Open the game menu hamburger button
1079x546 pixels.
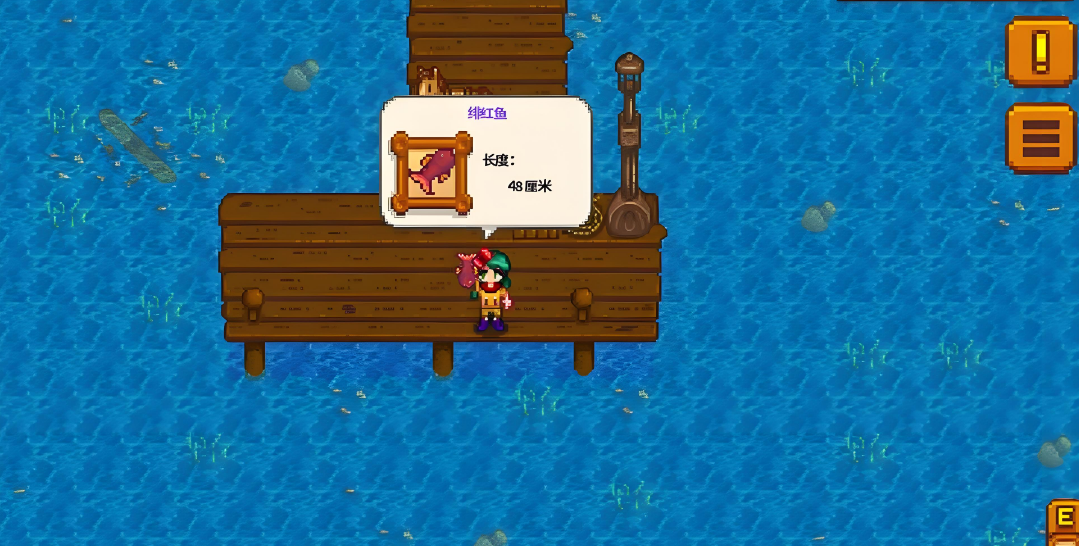(x=1040, y=138)
